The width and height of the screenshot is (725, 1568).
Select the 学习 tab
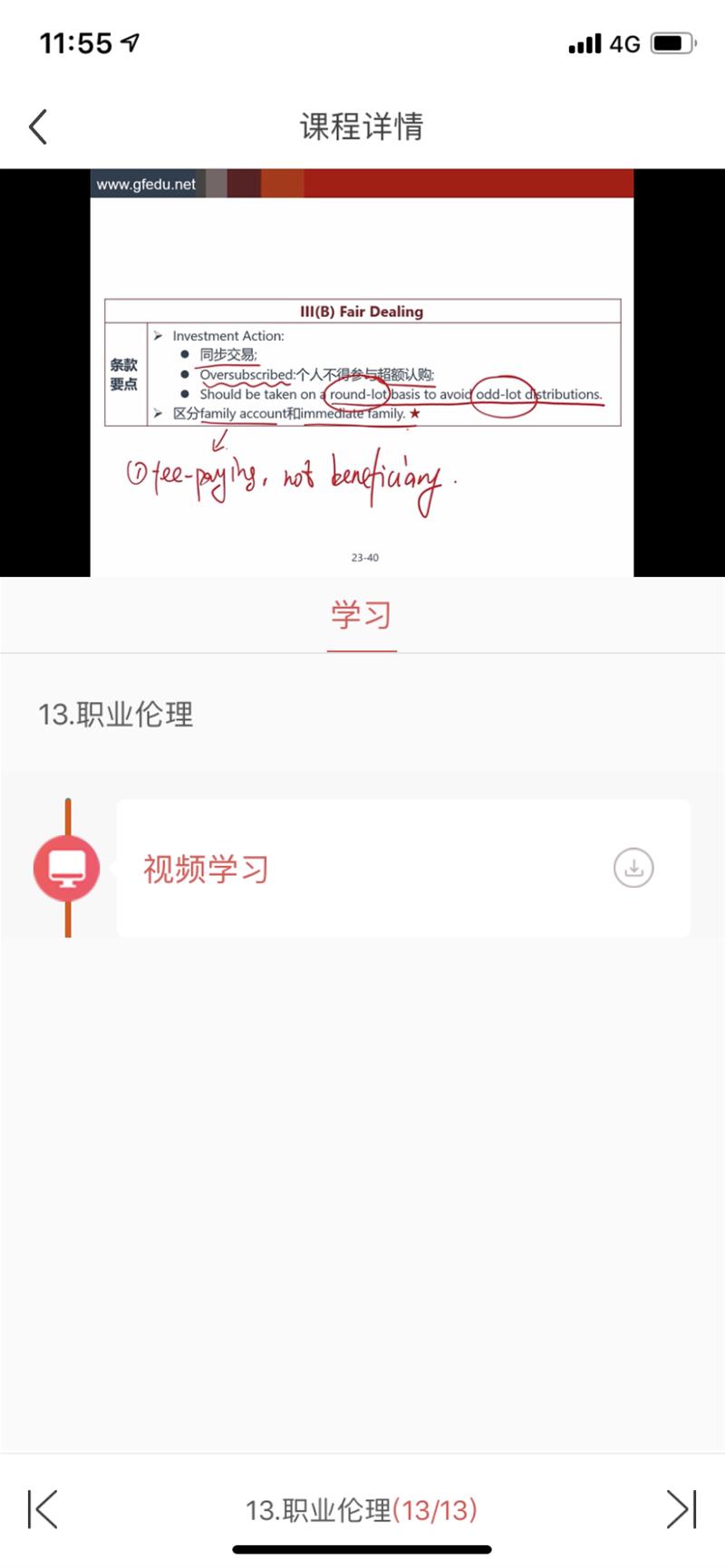coord(362,616)
